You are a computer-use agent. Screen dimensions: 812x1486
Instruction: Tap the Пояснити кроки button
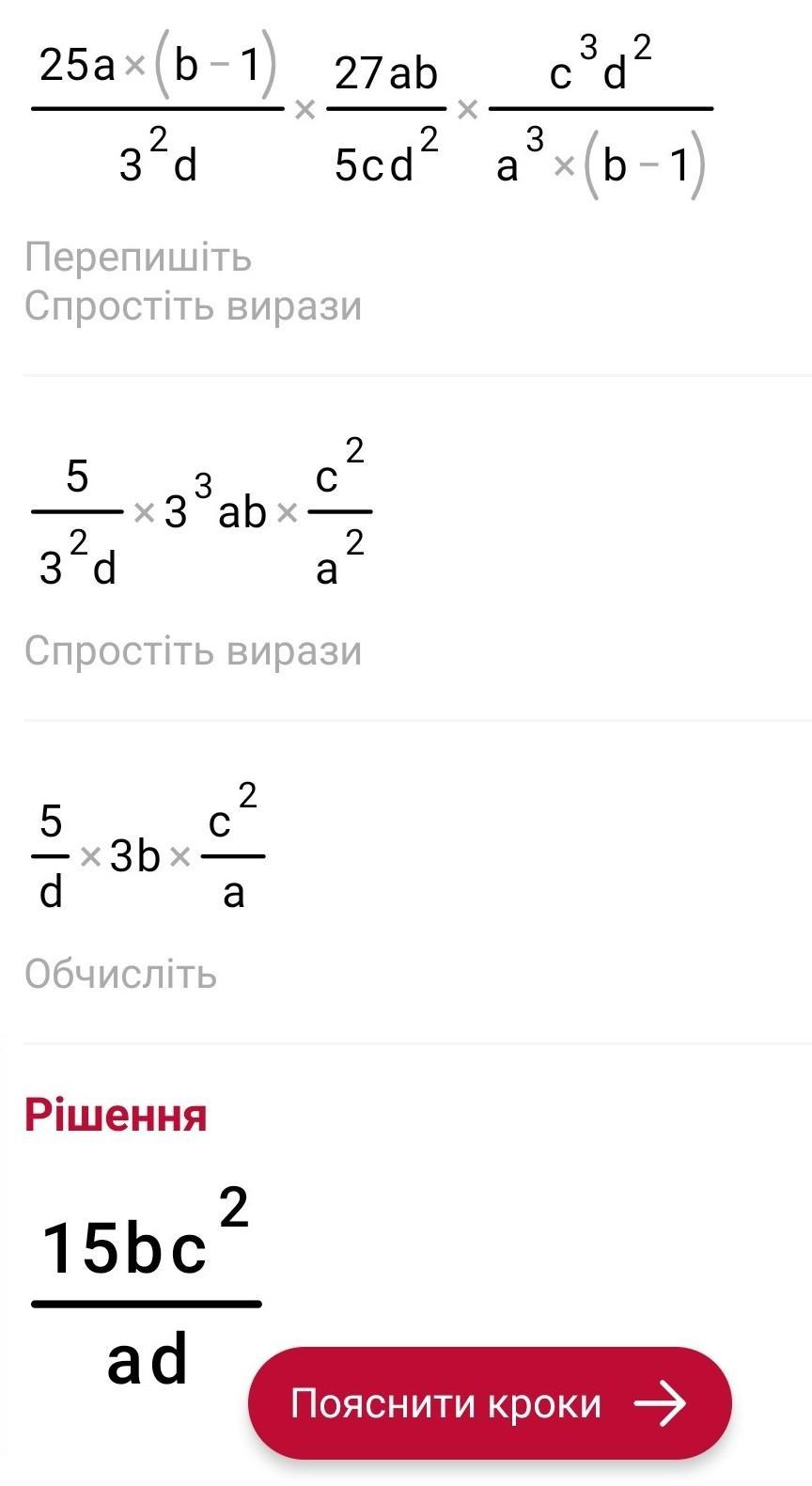[x=489, y=1402]
